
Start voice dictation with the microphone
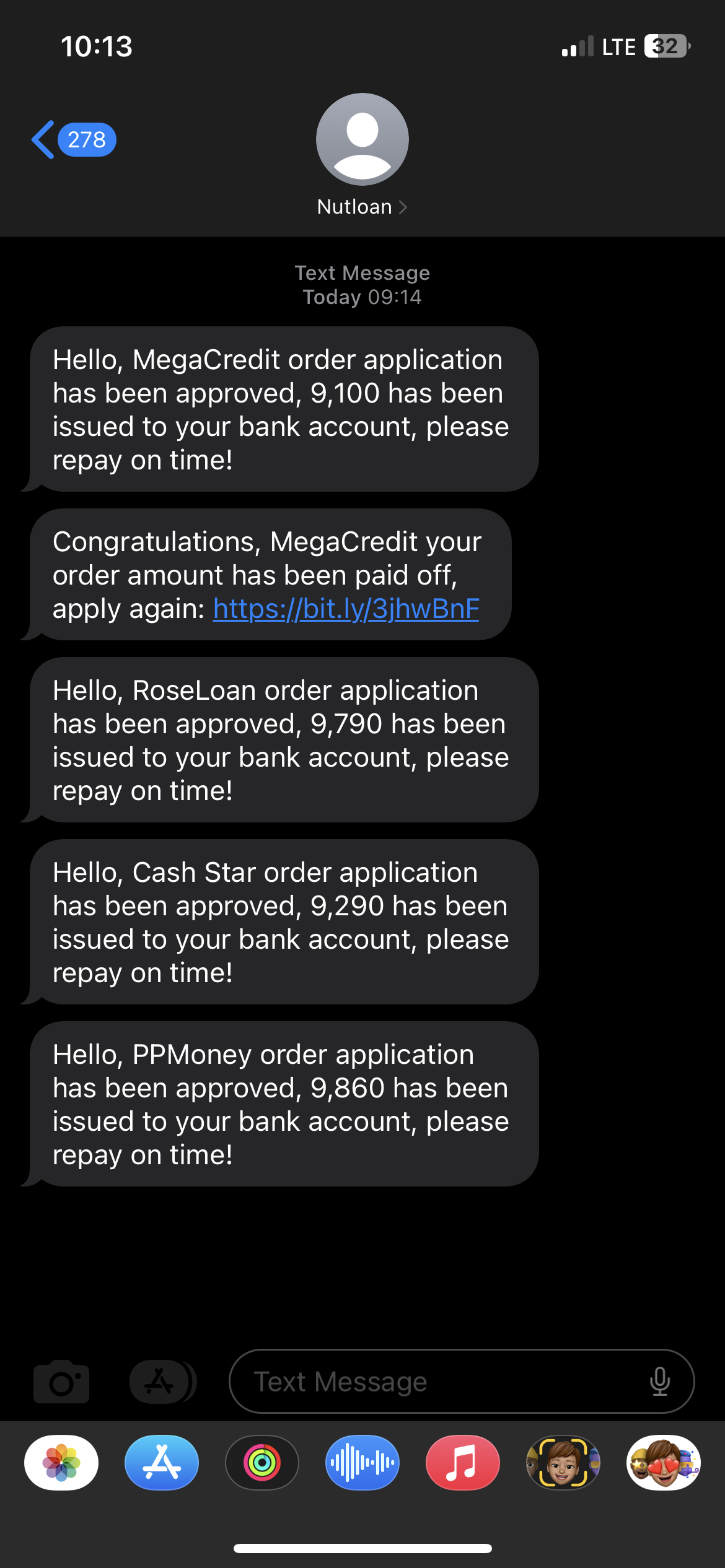tap(660, 1382)
